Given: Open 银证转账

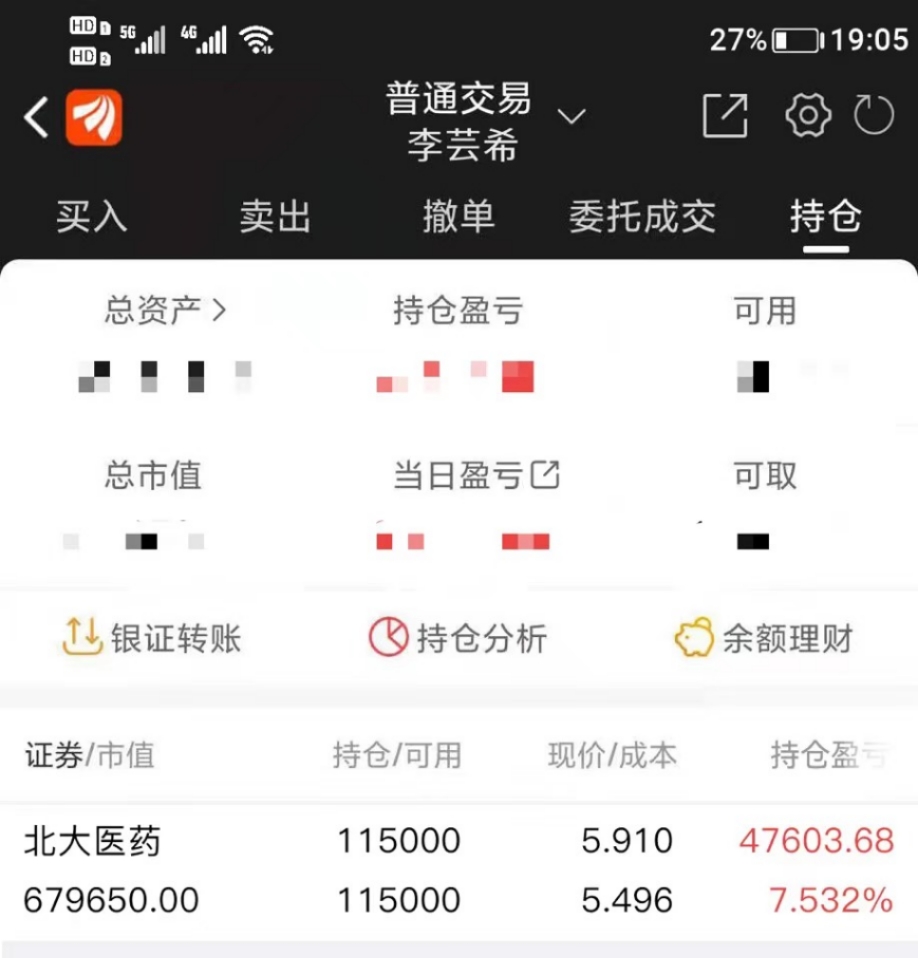Looking at the screenshot, I should coord(152,638).
